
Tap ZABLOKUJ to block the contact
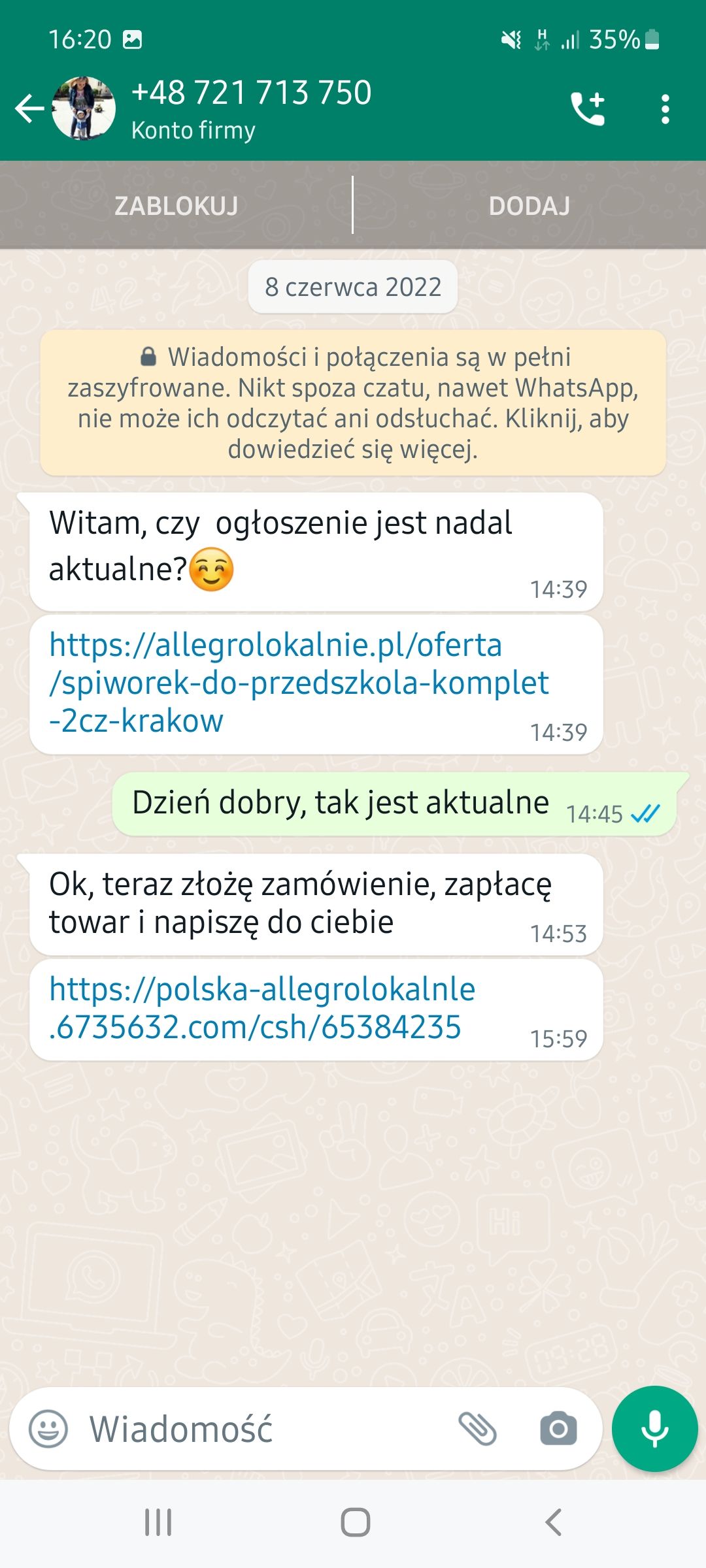click(x=176, y=206)
